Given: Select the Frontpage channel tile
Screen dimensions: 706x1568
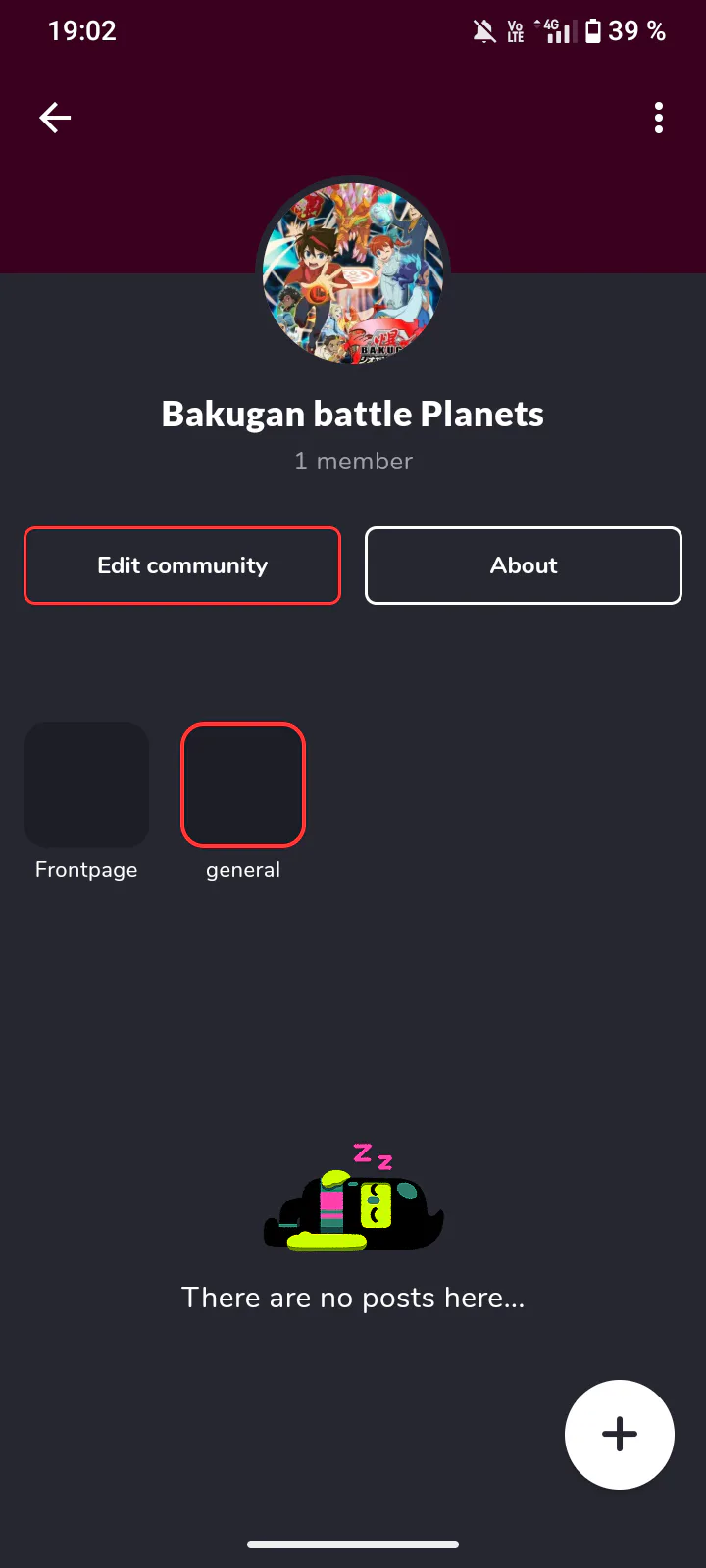Looking at the screenshot, I should [86, 785].
